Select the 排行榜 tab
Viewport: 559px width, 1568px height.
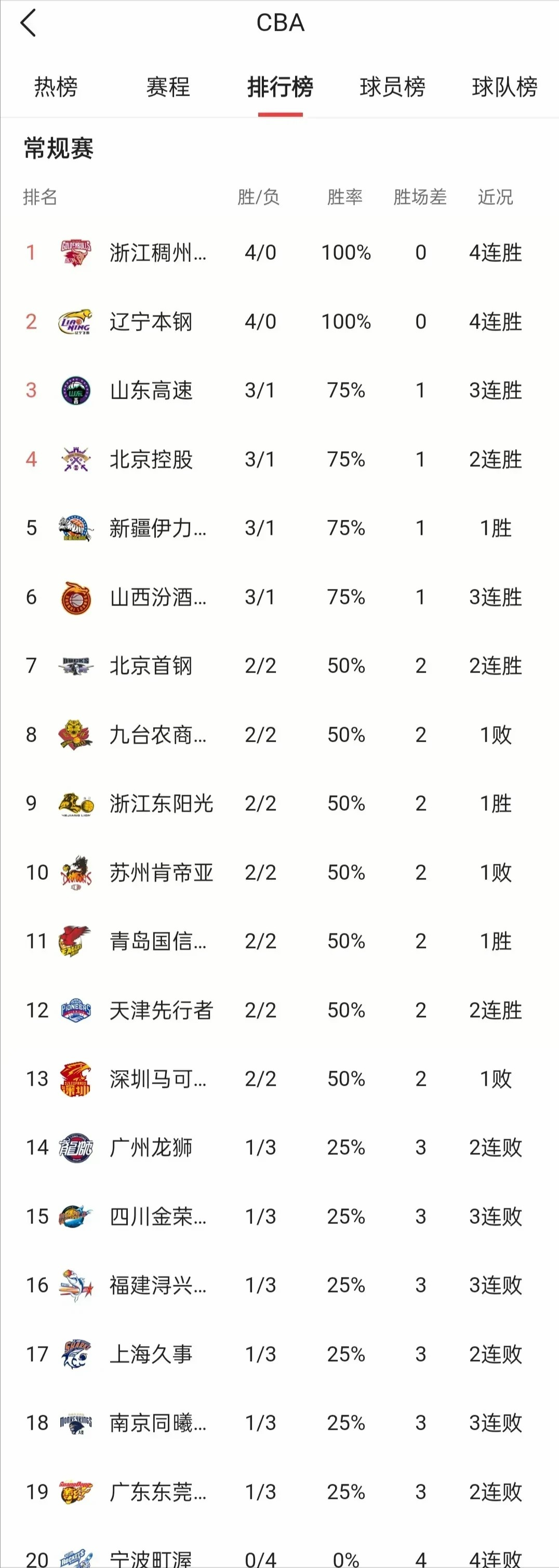tap(280, 87)
